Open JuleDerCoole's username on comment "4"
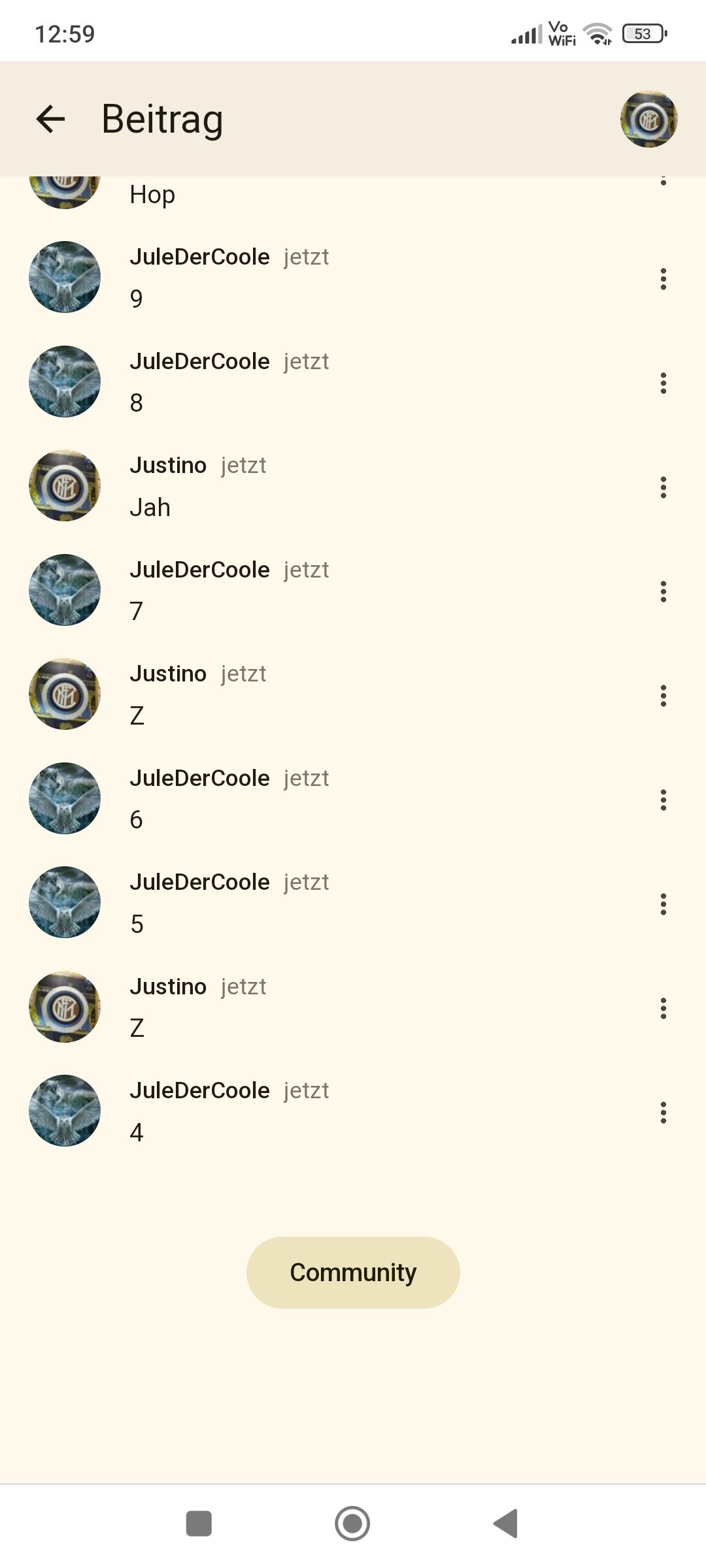Image resolution: width=706 pixels, height=1568 pixels. pyautogui.click(x=199, y=1090)
